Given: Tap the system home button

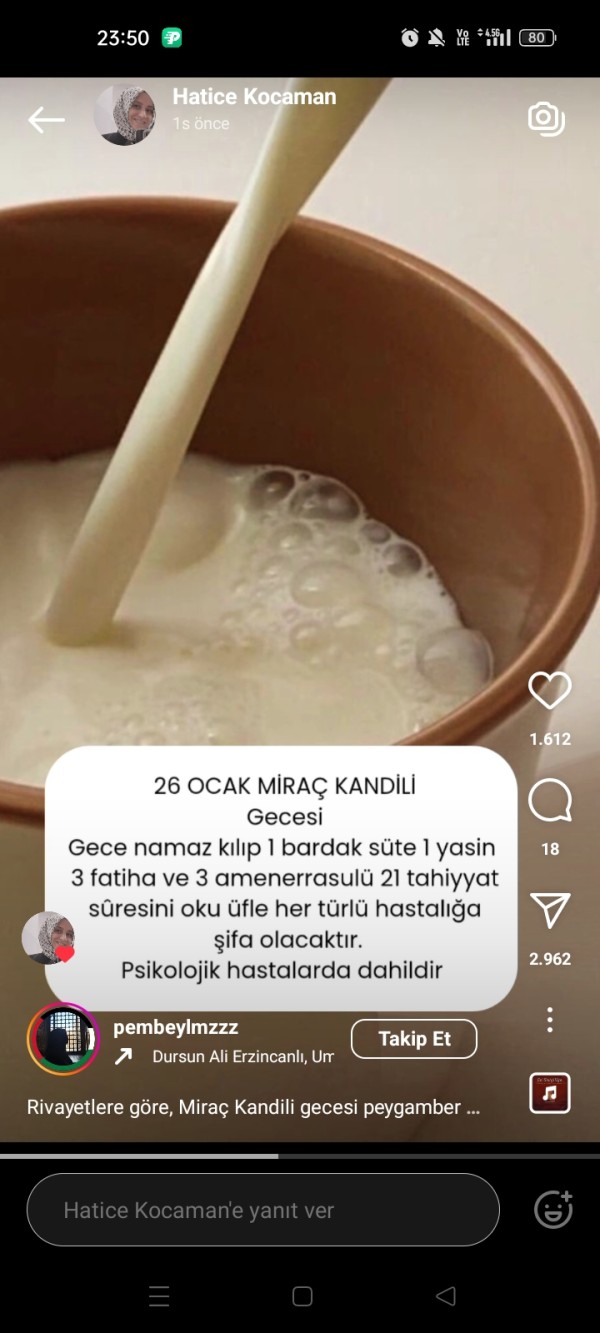Looking at the screenshot, I should tap(302, 1297).
